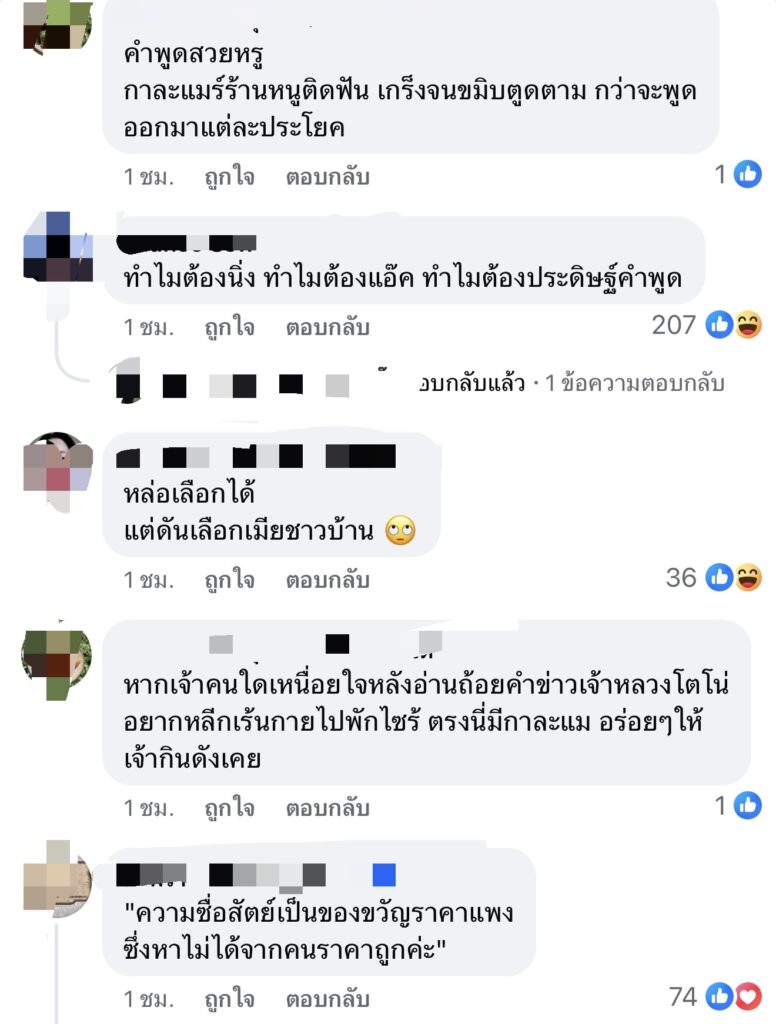Reply to the คำพูดสวยหรู comment
This screenshot has width=776, height=1024.
click(328, 177)
